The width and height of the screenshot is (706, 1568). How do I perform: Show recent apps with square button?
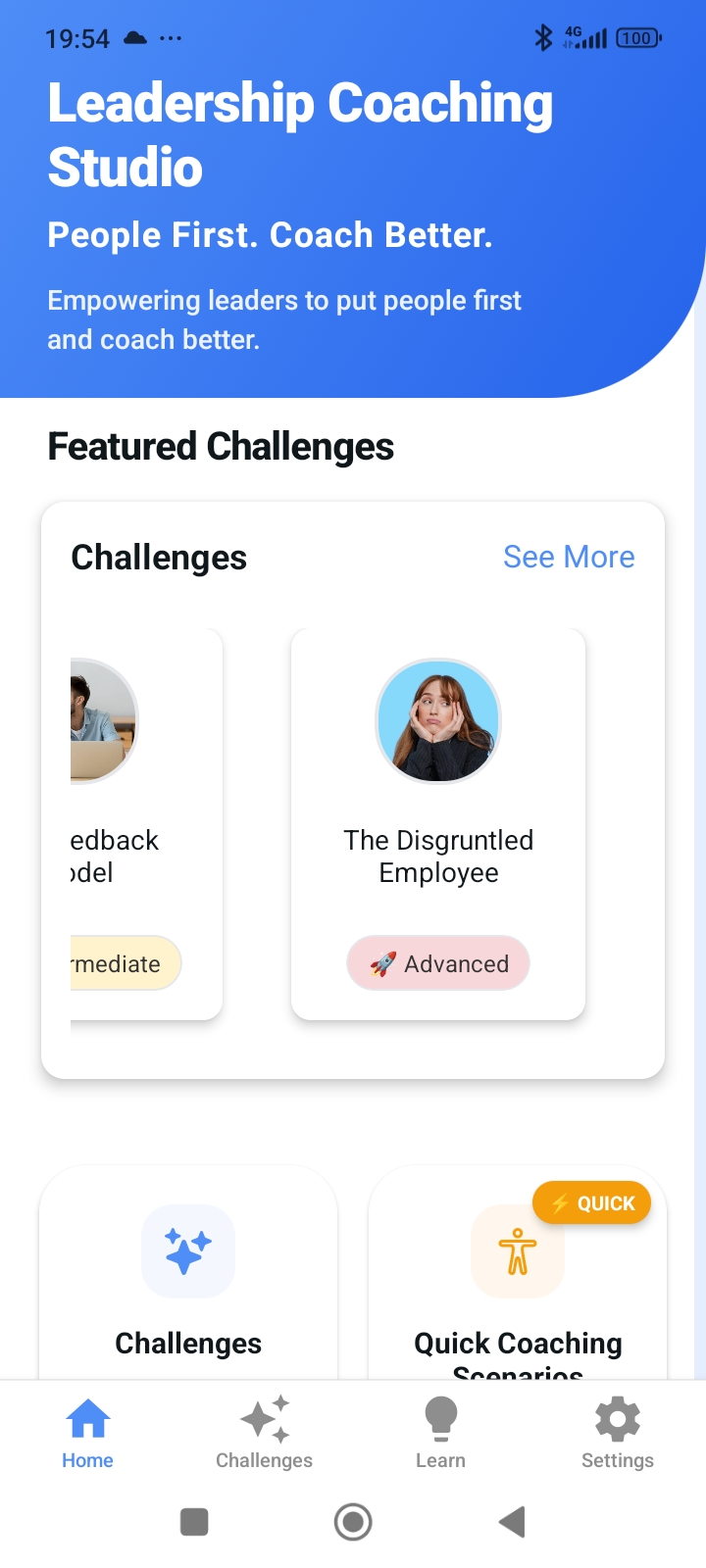tap(194, 1522)
